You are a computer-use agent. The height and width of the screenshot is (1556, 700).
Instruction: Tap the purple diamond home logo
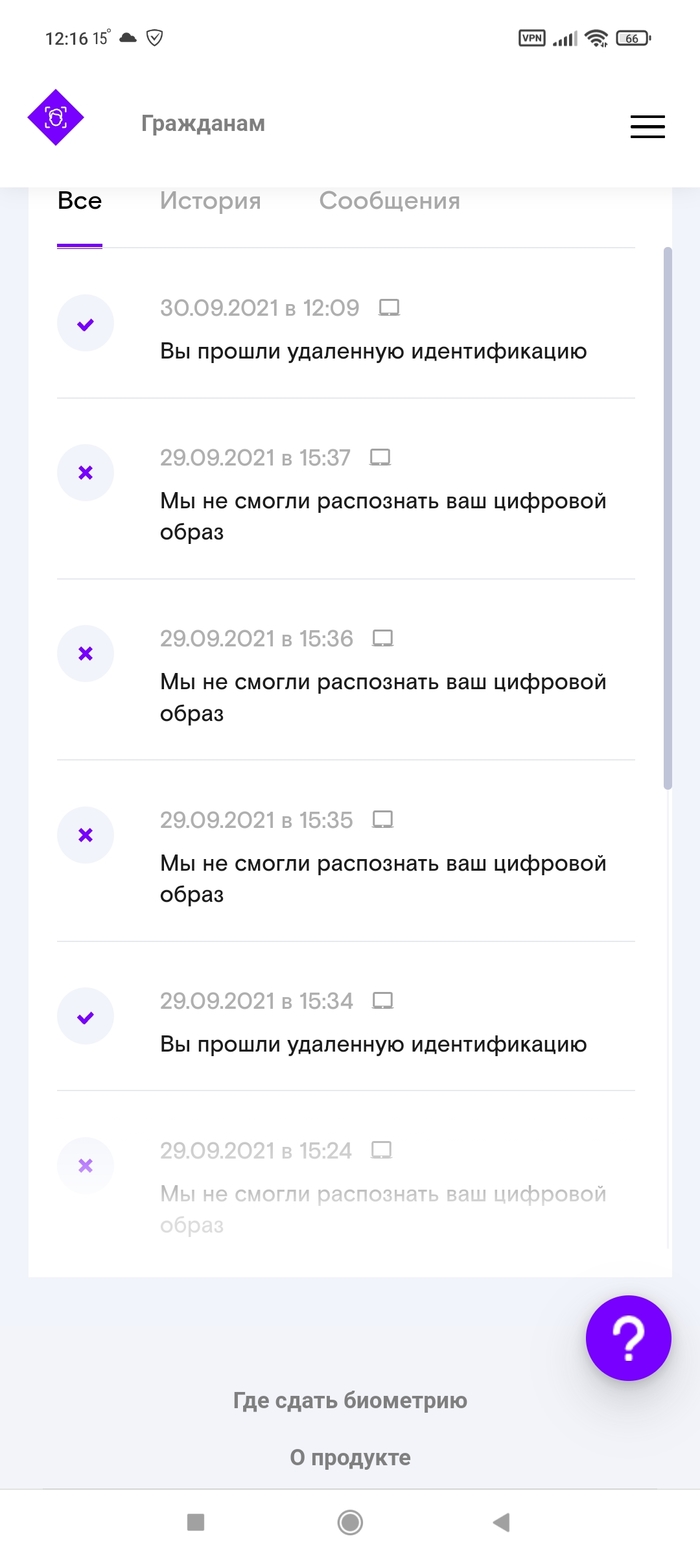pos(56,118)
